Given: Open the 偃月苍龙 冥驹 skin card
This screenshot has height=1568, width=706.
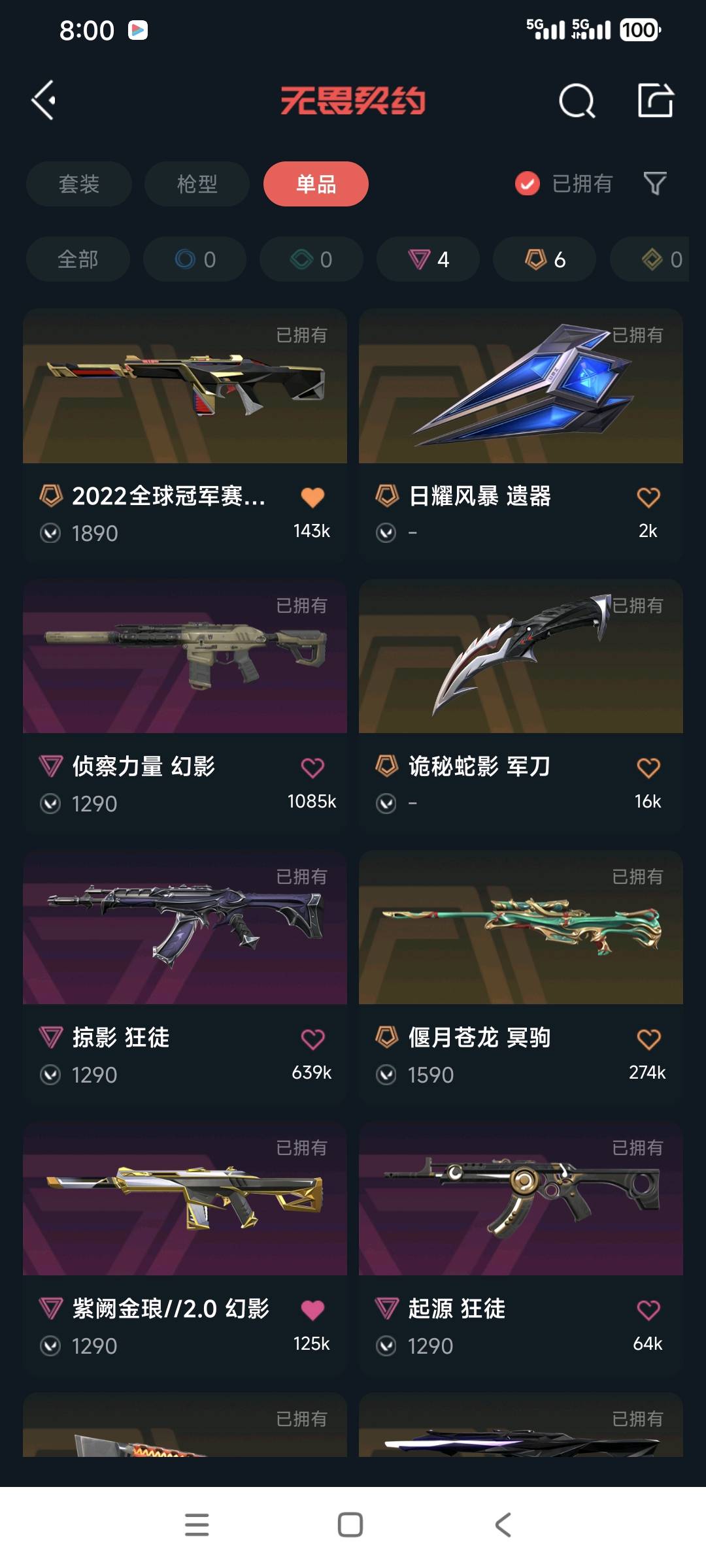Looking at the screenshot, I should (x=521, y=977).
